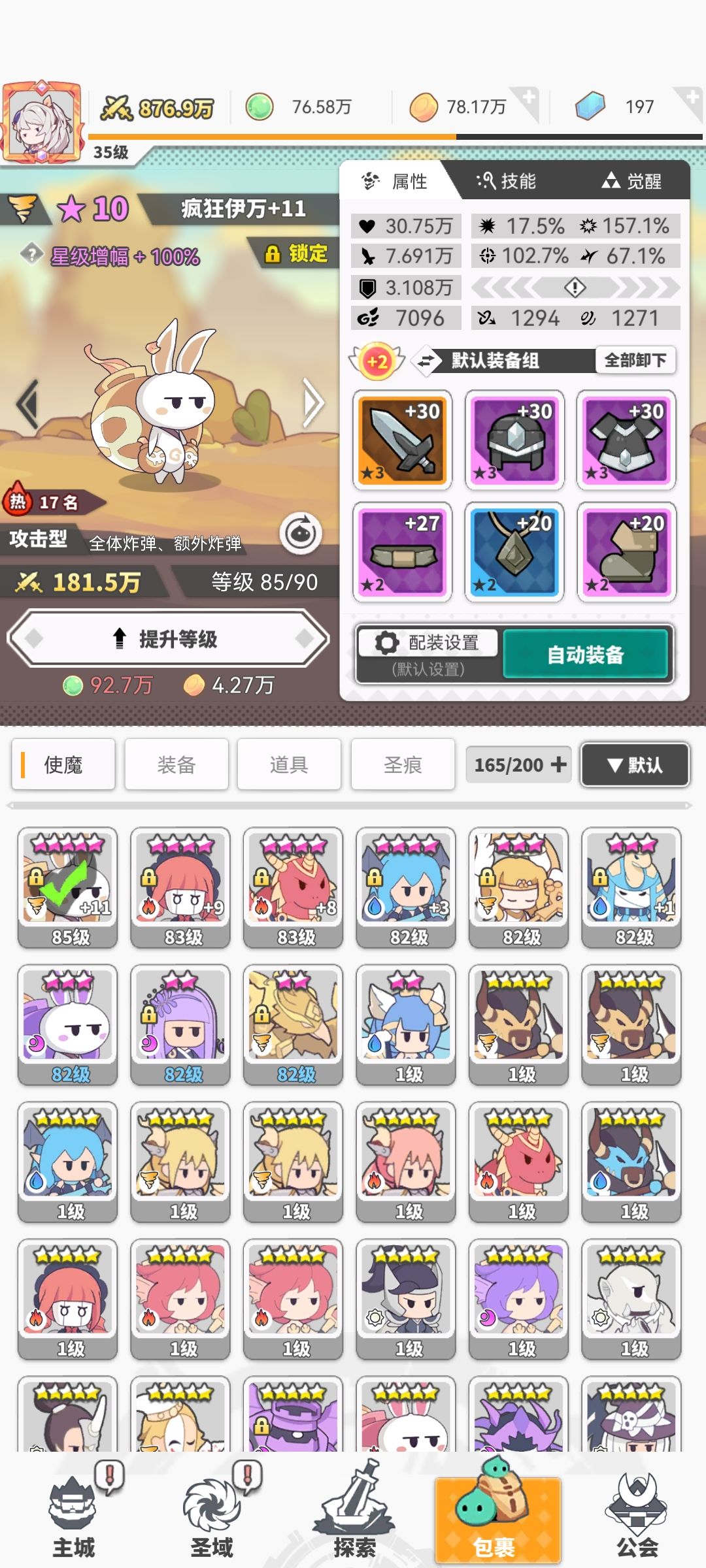Expand familiar capacity 165/200 with plus
The height and width of the screenshot is (1568, 706).
coord(559,764)
